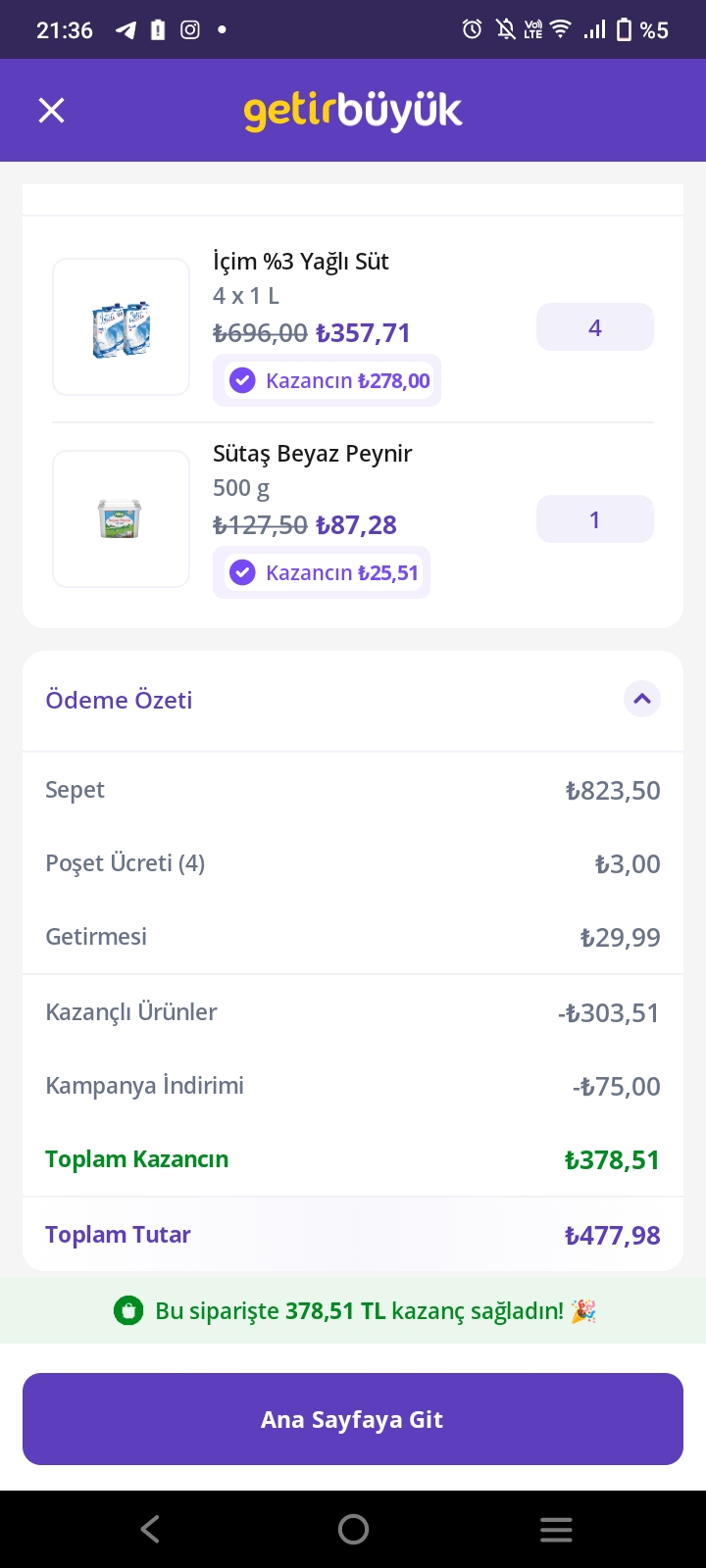Tap Ana Sayfaya Git button
The width and height of the screenshot is (706, 1568).
tap(353, 1419)
